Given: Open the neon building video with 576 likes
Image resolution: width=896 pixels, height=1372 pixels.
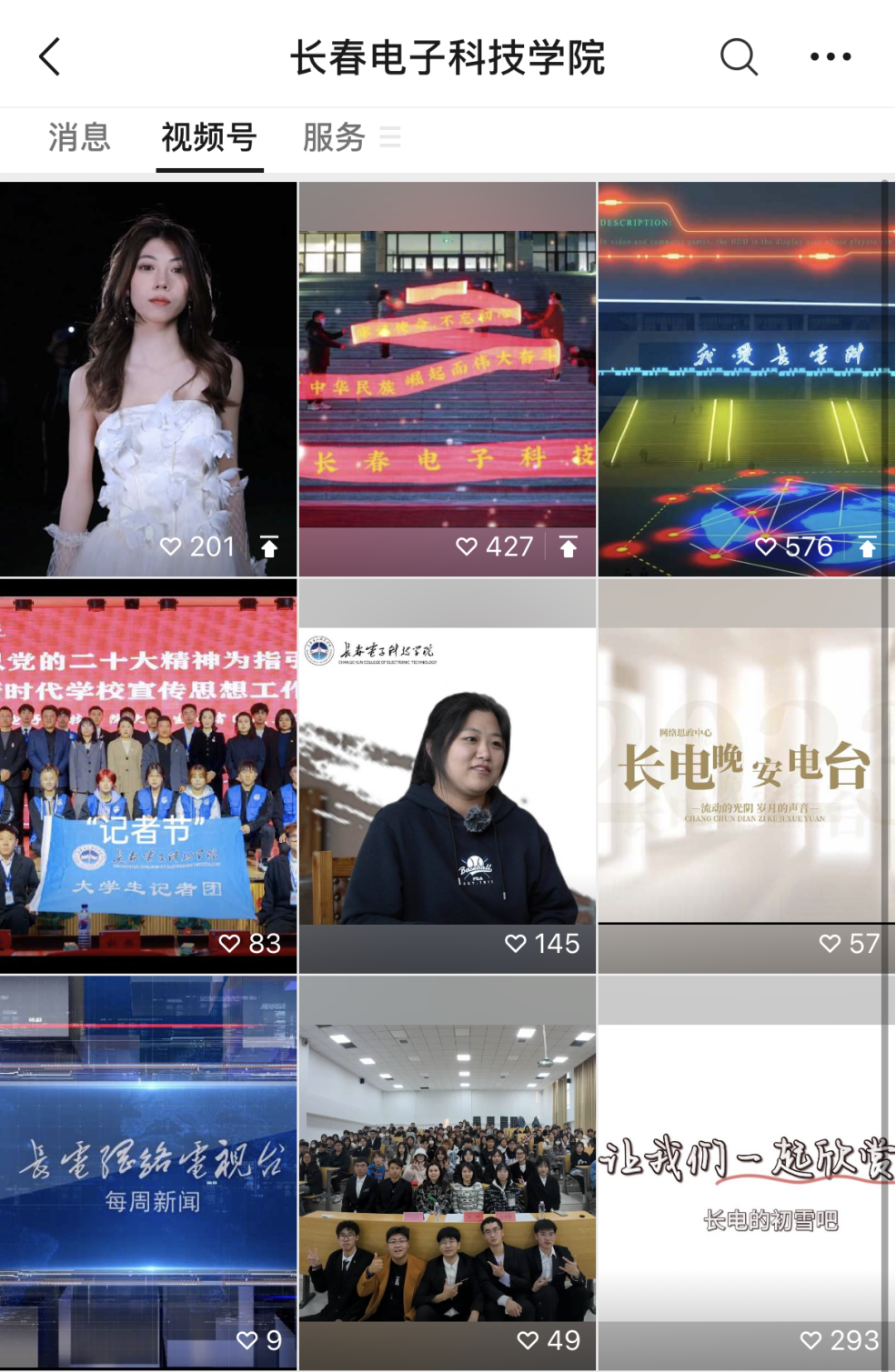Looking at the screenshot, I should coord(746,379).
